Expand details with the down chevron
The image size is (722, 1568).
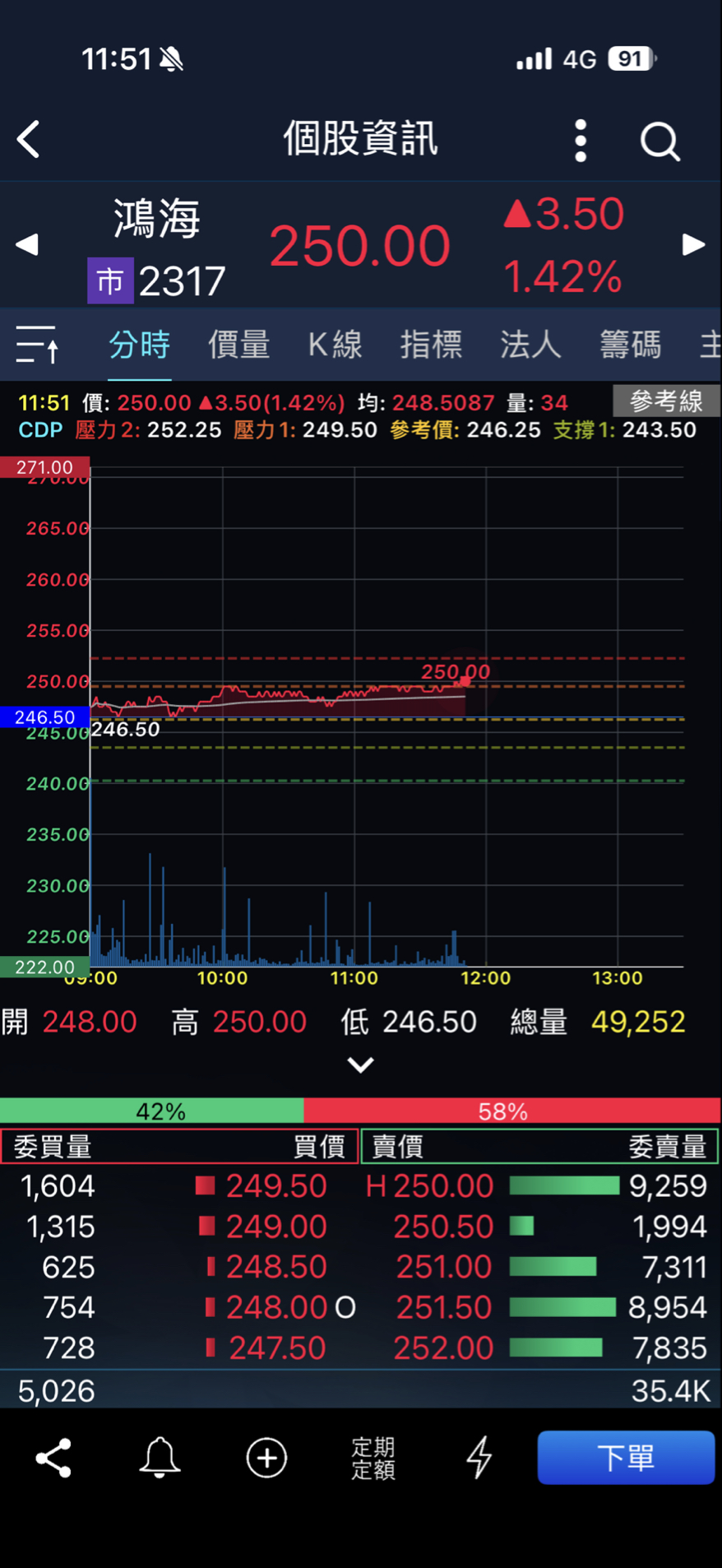point(360,1065)
